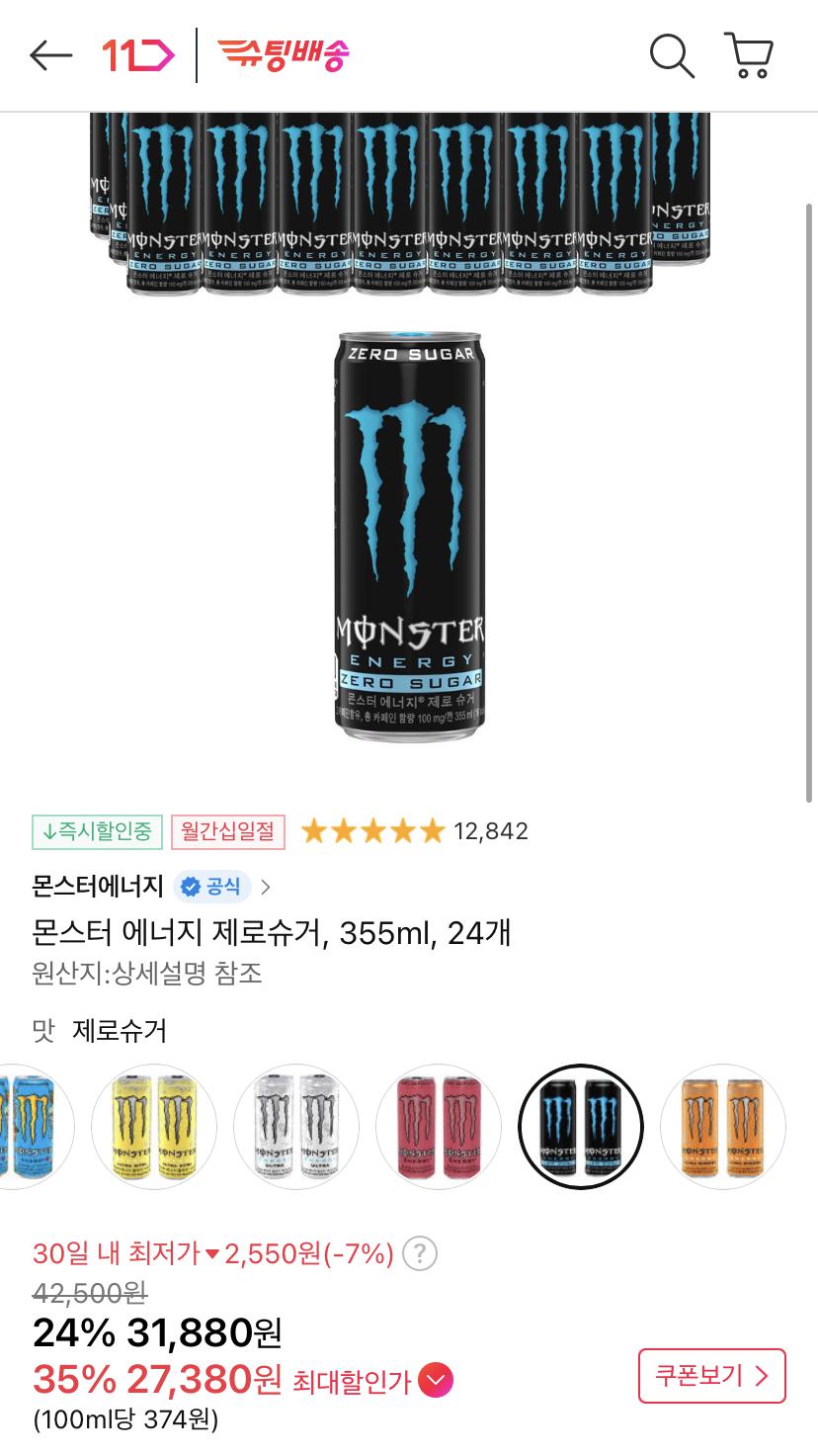Open 슈팅배송 section
This screenshot has height=1456, width=818.
(284, 56)
